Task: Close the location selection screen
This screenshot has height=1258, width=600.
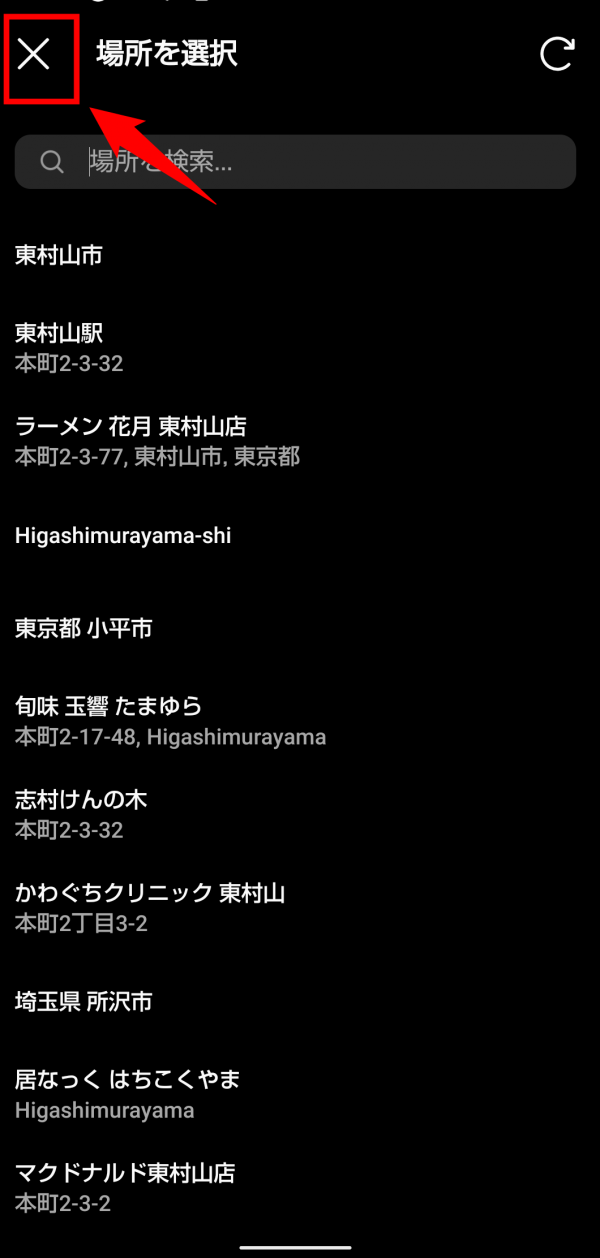Action: coord(34,54)
